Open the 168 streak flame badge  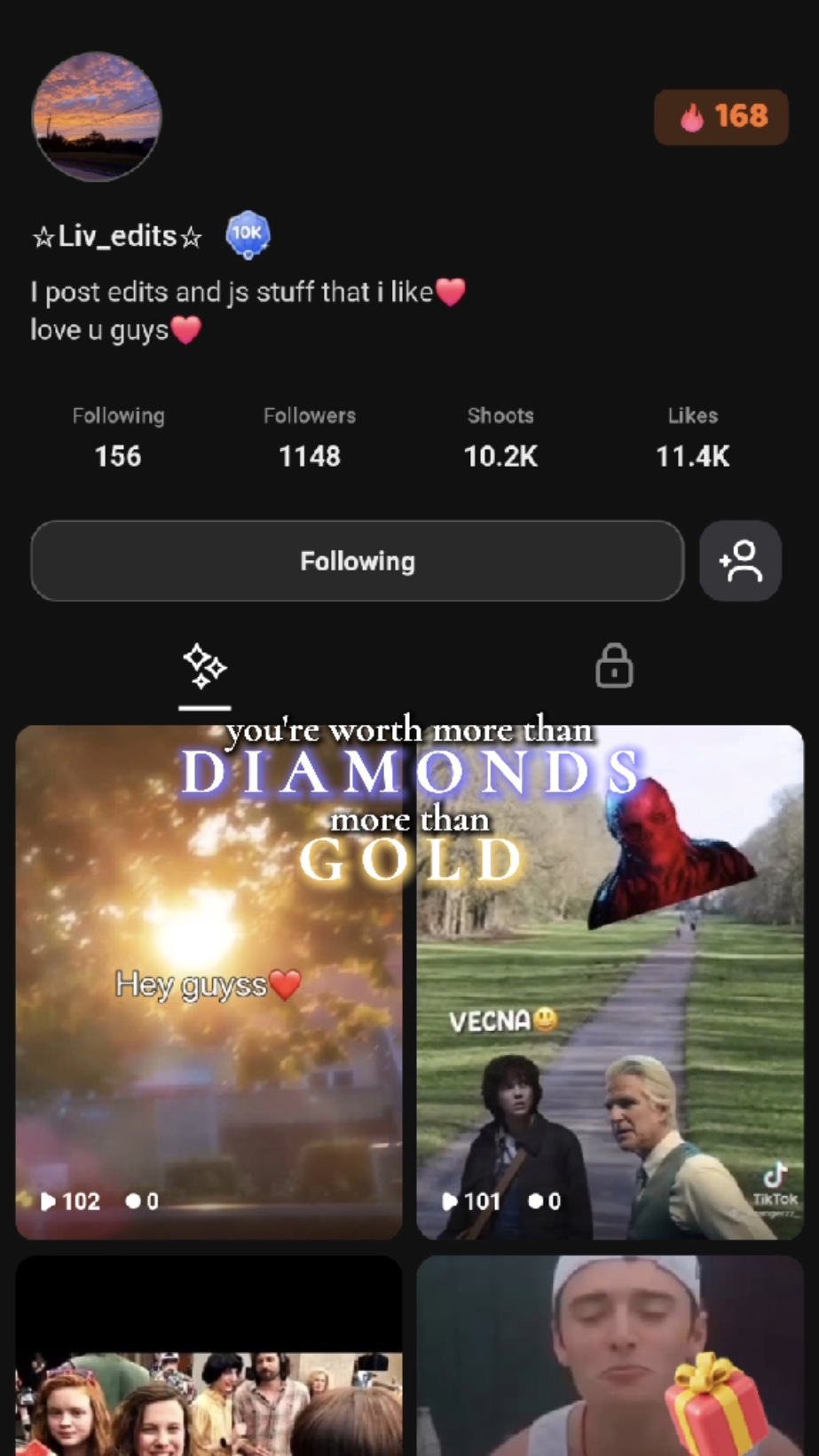[721, 116]
